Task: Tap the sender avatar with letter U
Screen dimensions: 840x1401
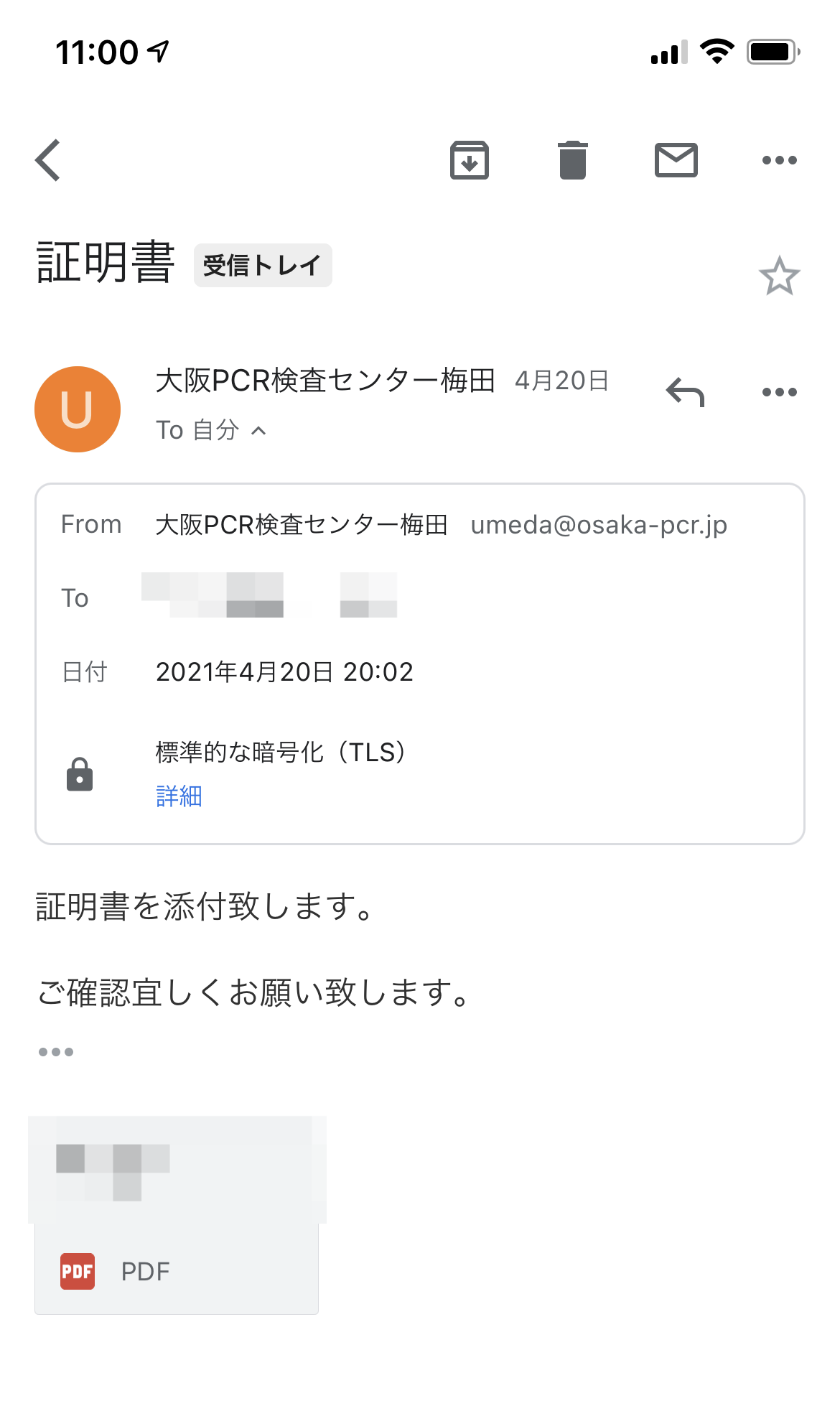Action: pyautogui.click(x=78, y=409)
